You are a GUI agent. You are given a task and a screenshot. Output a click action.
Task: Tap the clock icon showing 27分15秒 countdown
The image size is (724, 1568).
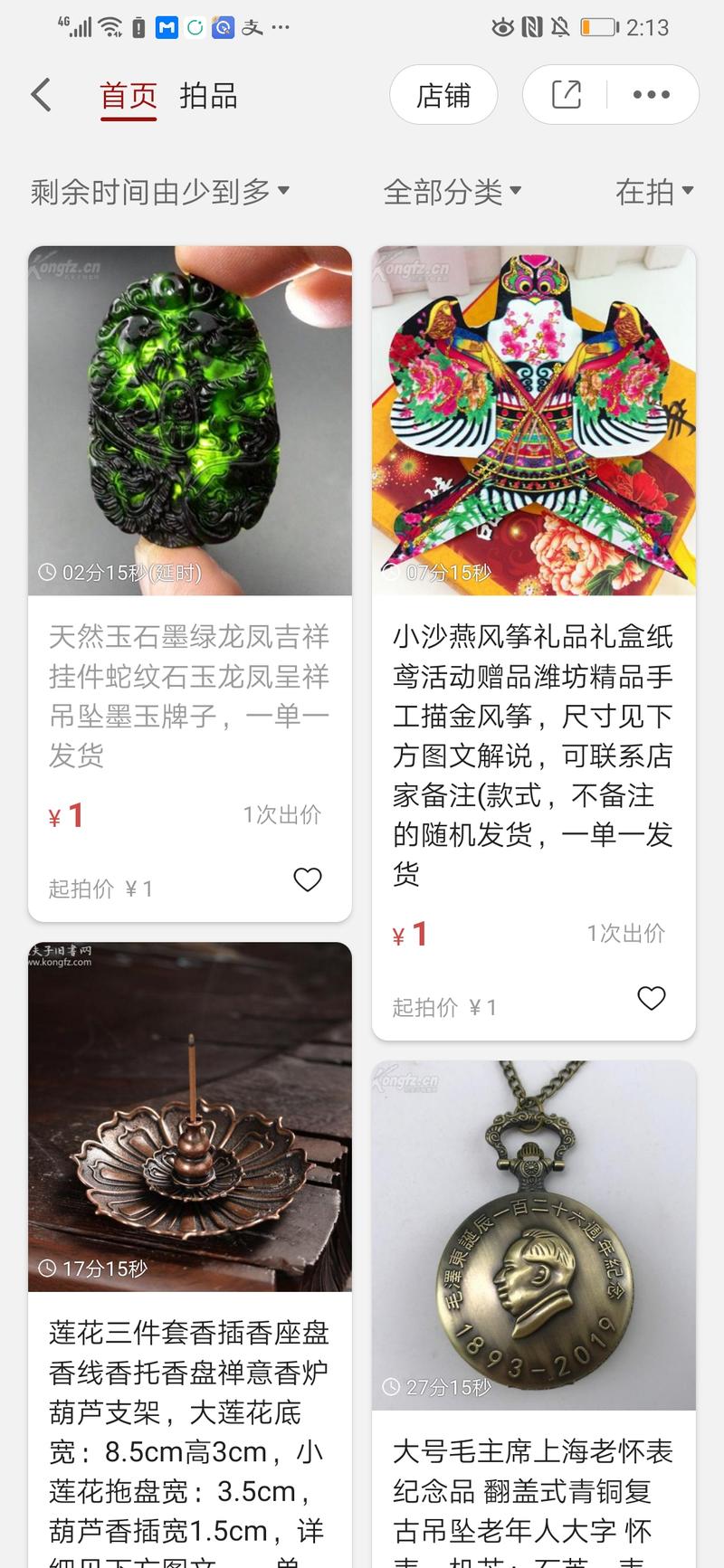coord(393,1383)
